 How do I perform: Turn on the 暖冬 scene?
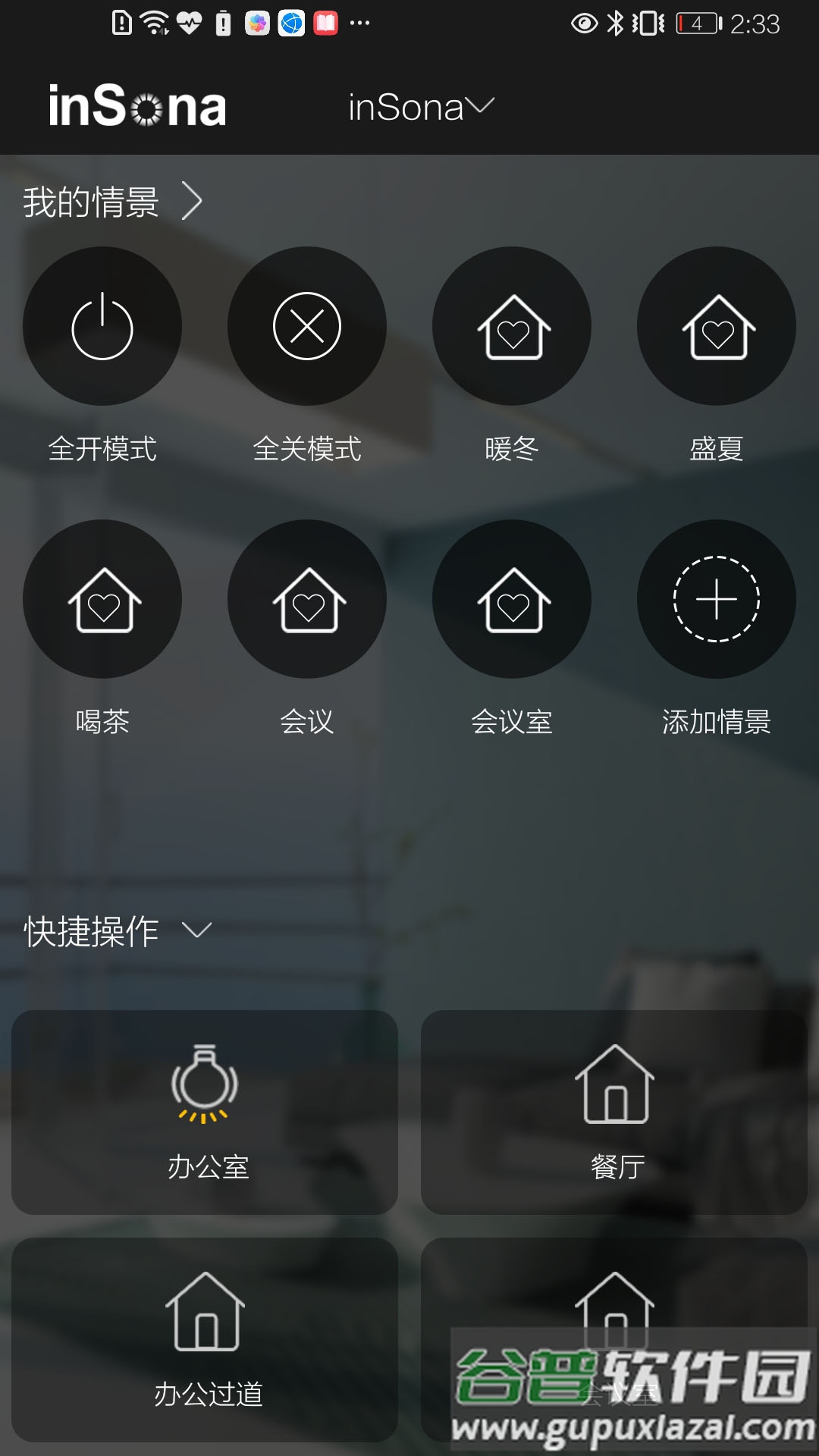(x=512, y=326)
